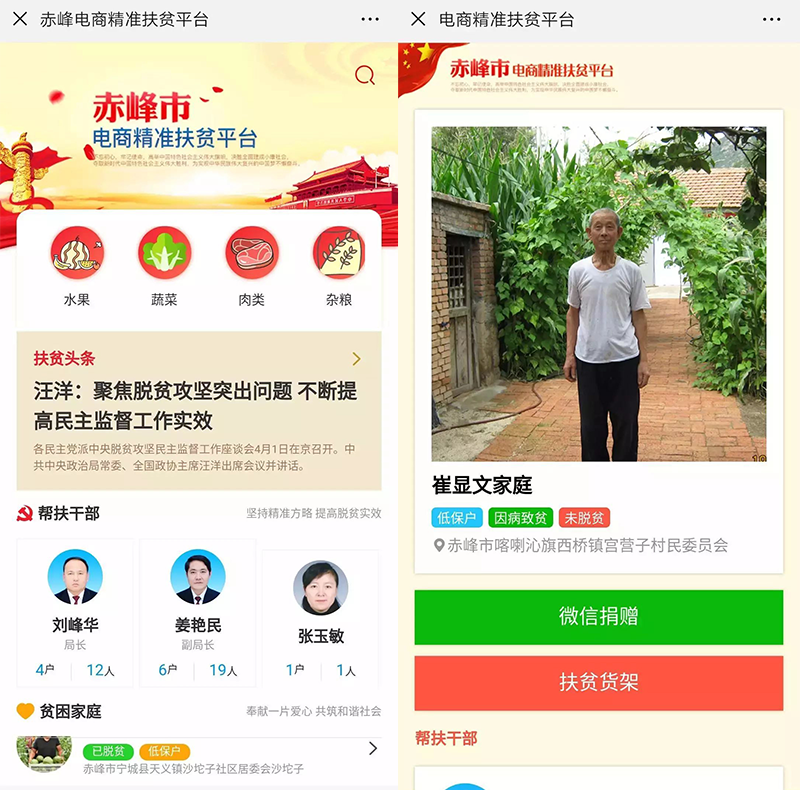Open the 扶贫货架 button

click(x=598, y=683)
